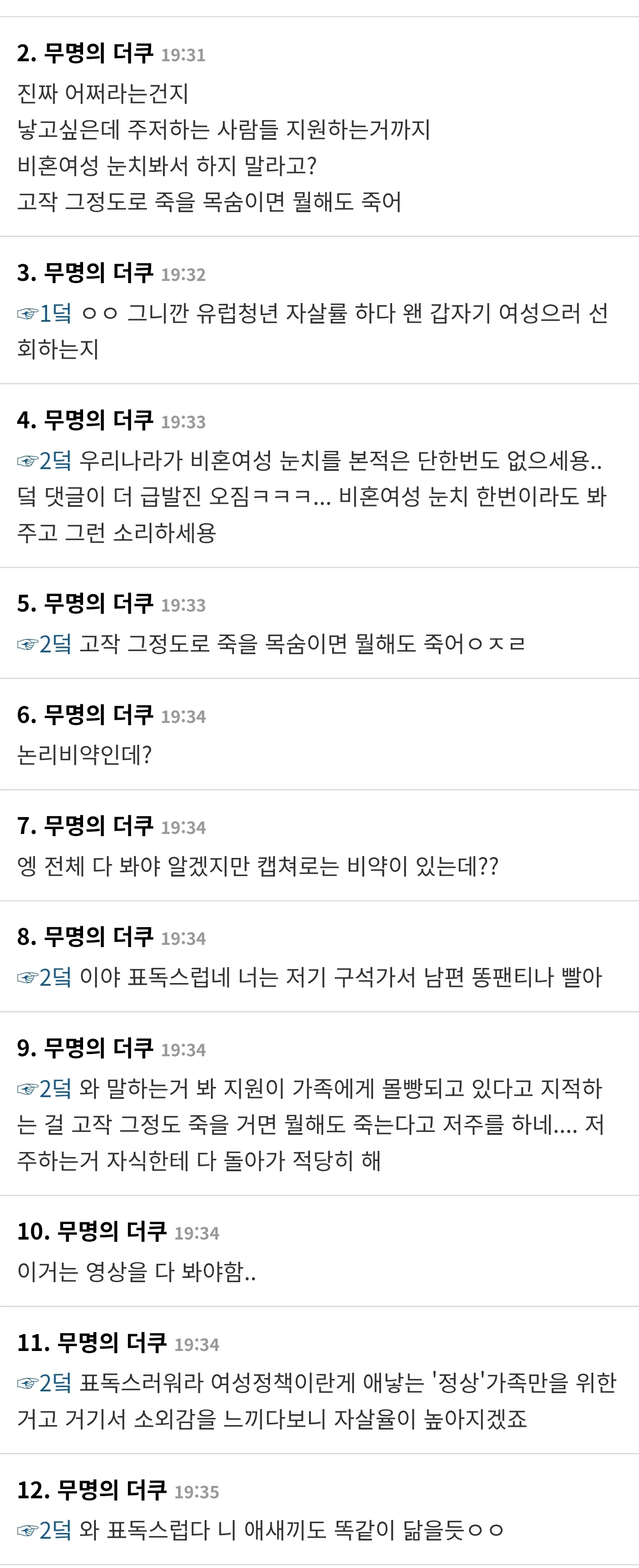Open the ☞2덬 mention in comment 11
Viewport: 639px width, 1568px height.
(x=44, y=1383)
